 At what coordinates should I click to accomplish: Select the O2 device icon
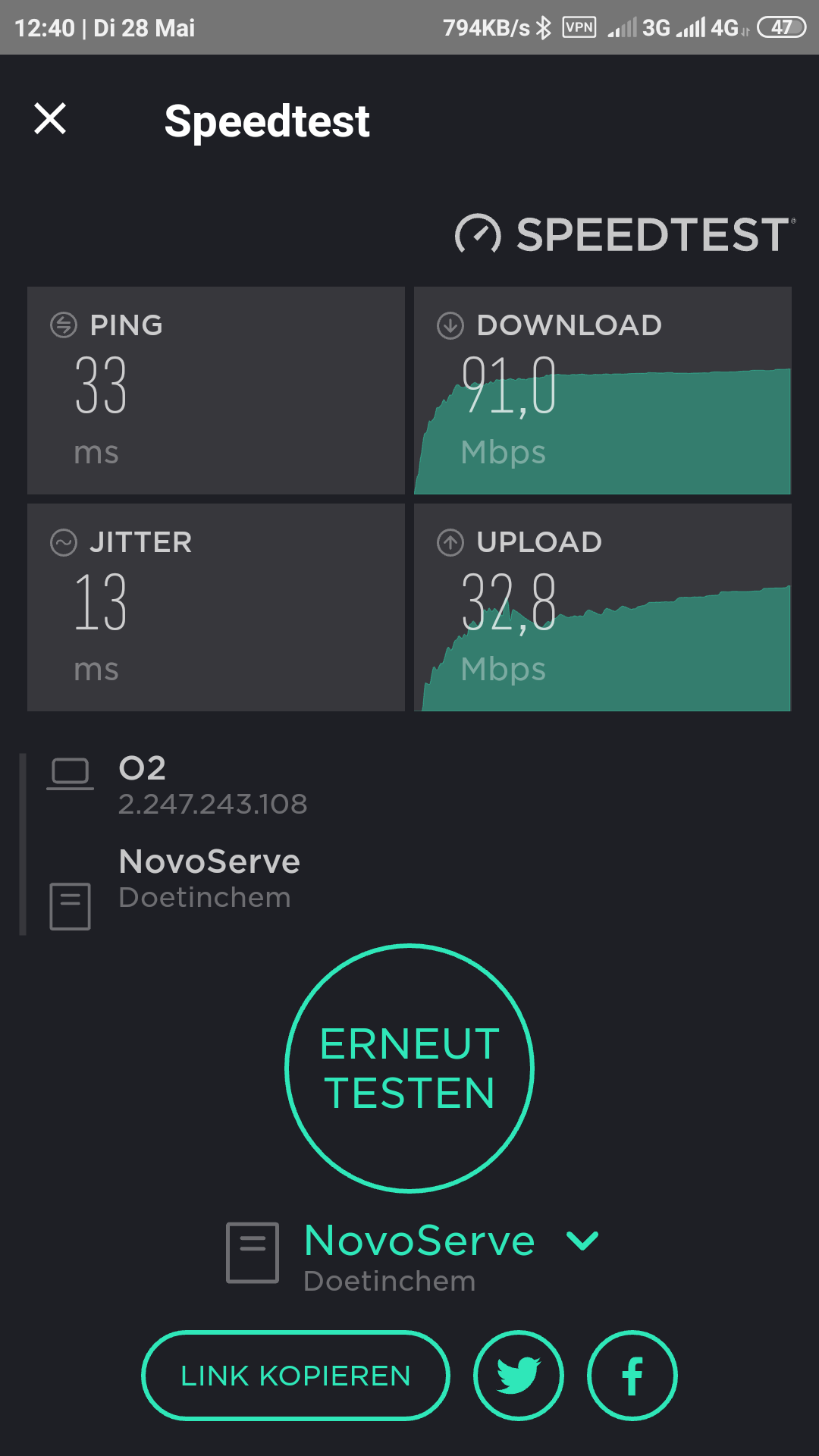(x=71, y=773)
